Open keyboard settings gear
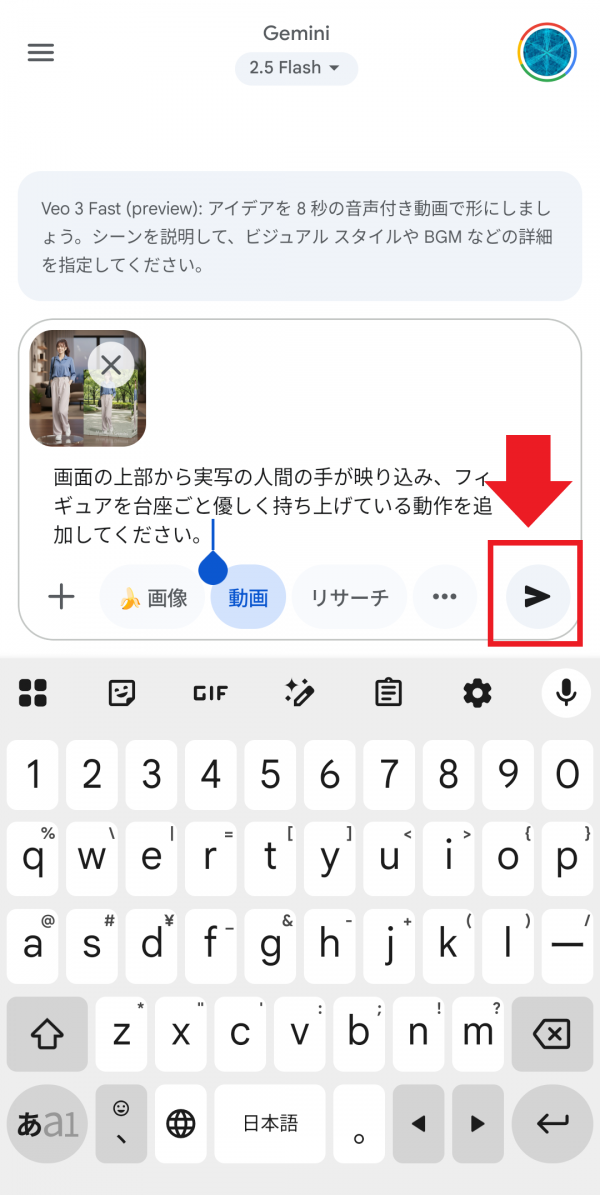 (478, 692)
